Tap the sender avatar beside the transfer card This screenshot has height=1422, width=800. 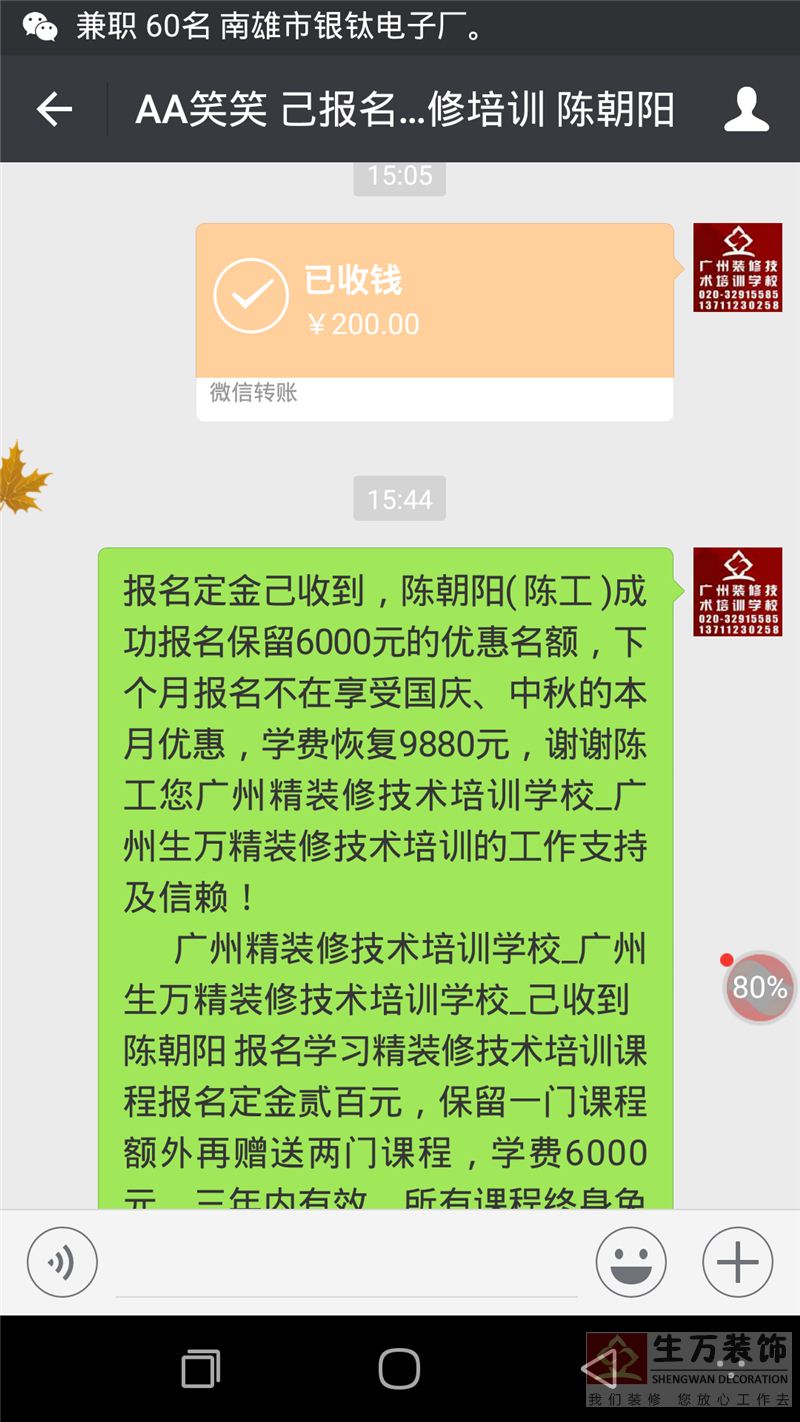pyautogui.click(x=737, y=268)
